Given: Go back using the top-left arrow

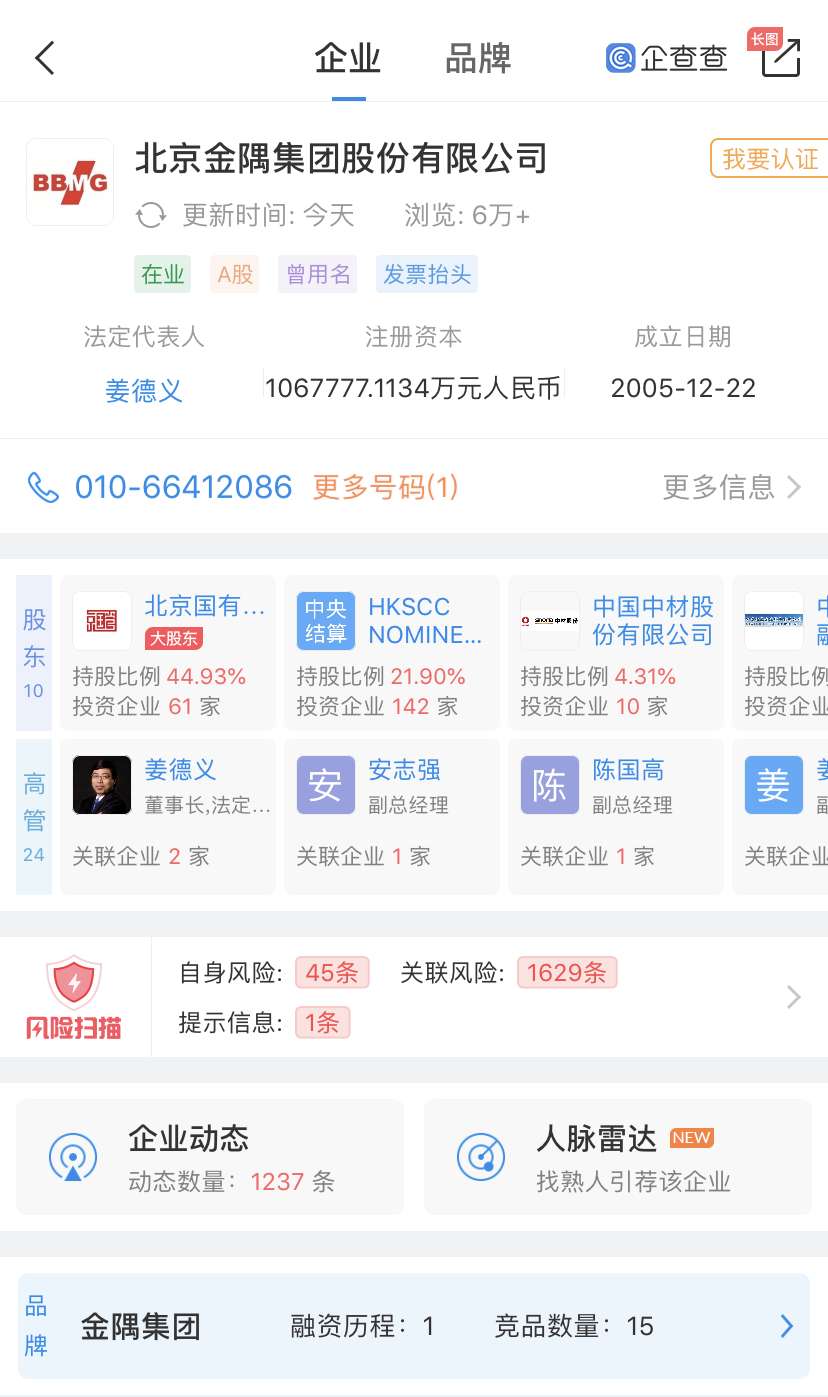Looking at the screenshot, I should [x=45, y=58].
